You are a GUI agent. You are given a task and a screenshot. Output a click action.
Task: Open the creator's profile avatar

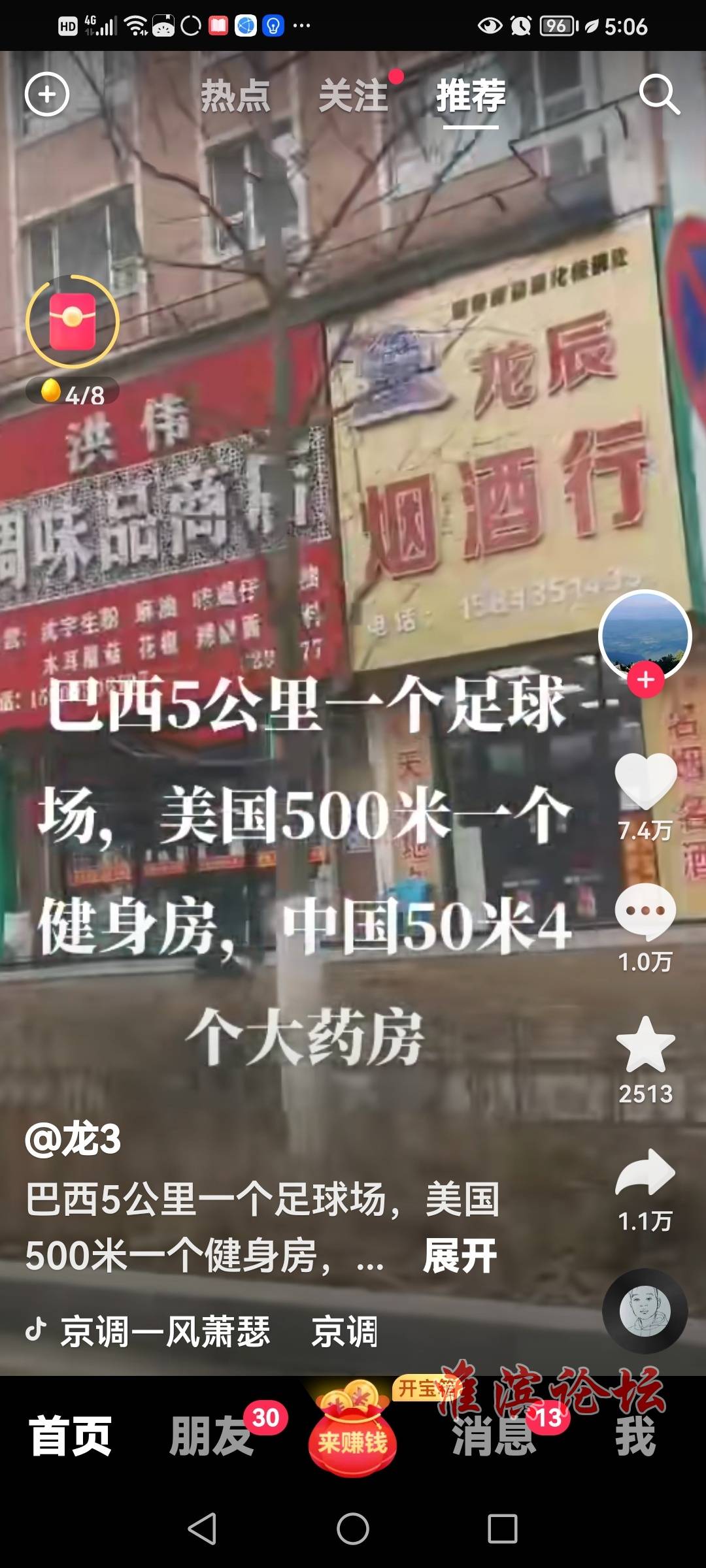coord(645,634)
